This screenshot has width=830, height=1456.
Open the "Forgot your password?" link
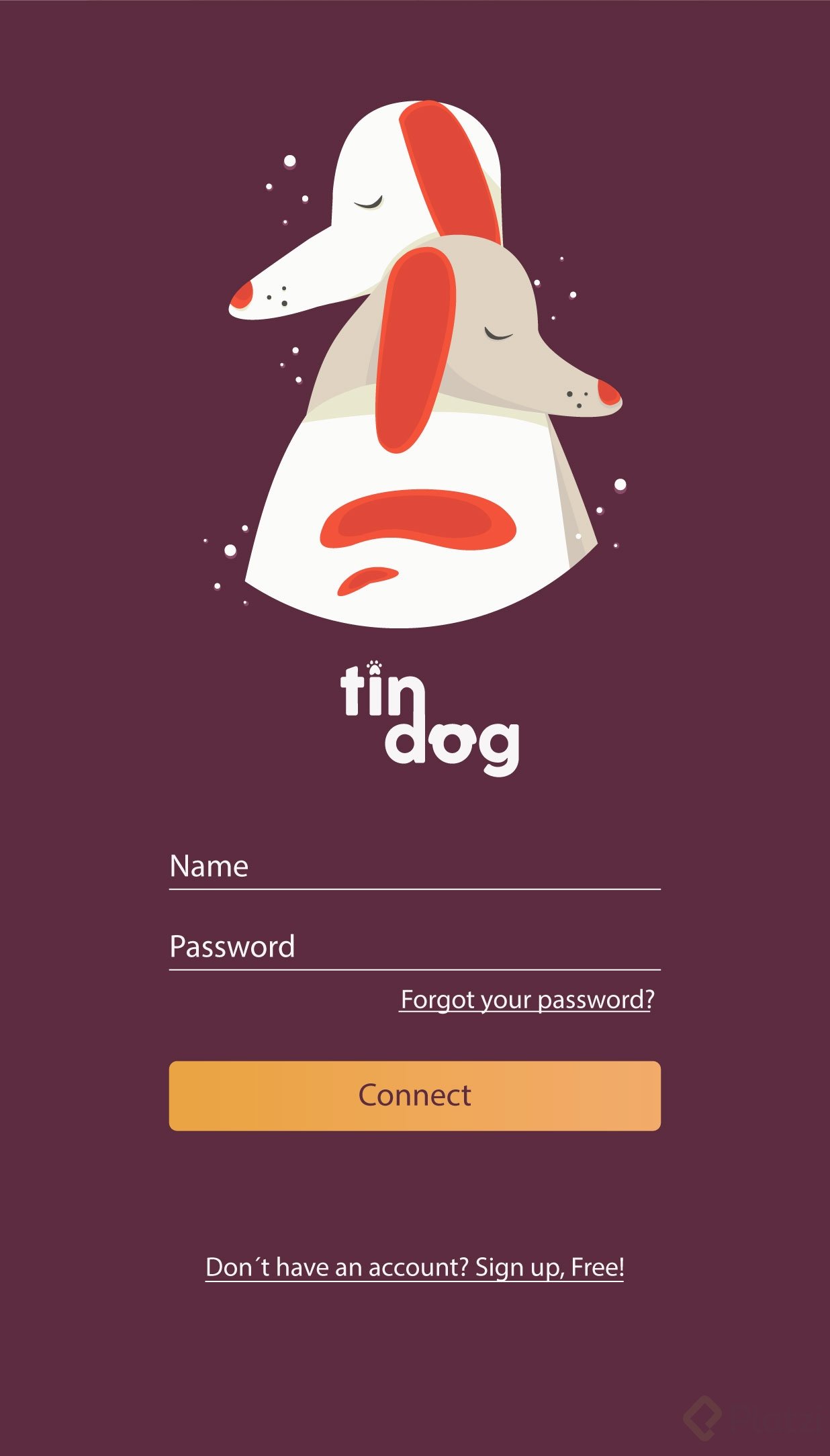(x=527, y=1000)
